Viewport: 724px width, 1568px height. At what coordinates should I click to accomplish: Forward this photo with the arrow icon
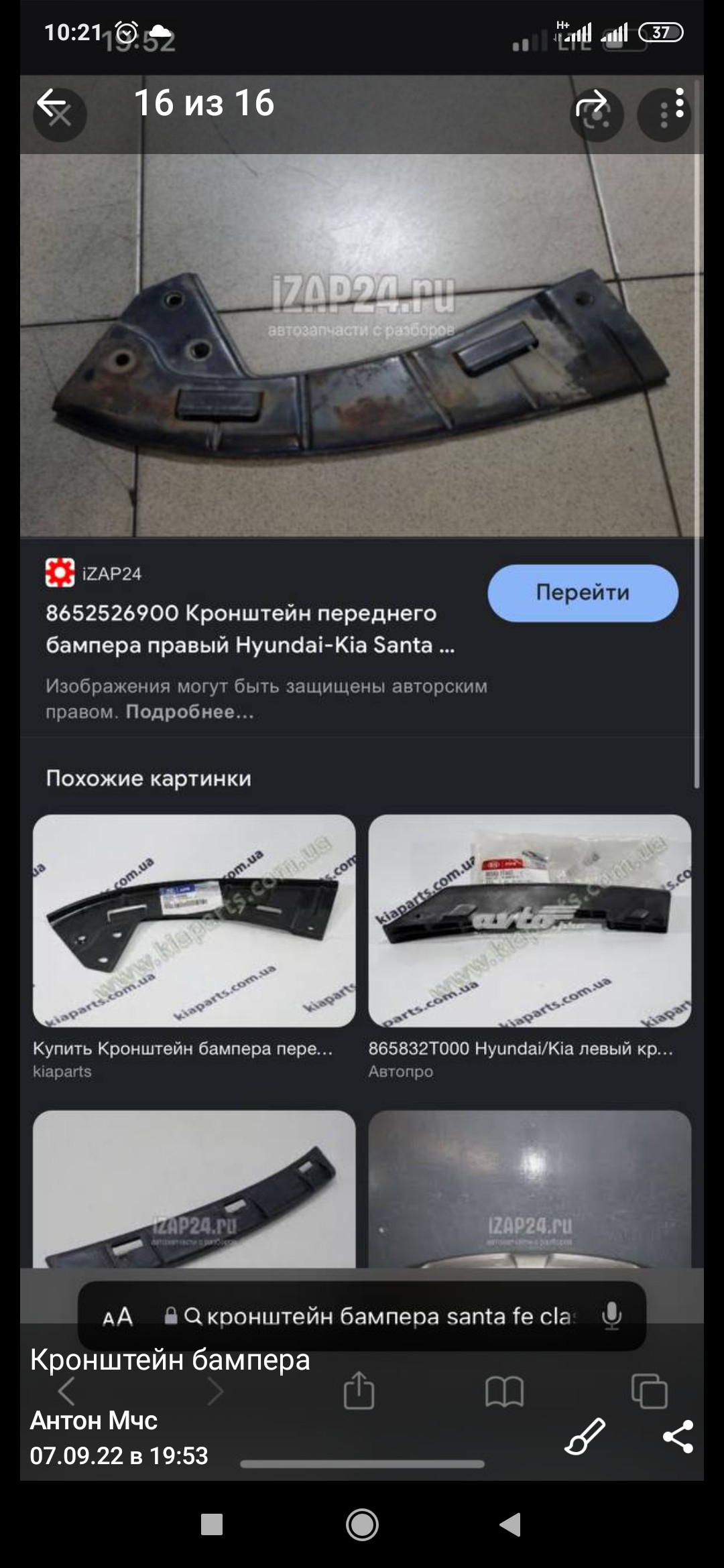pyautogui.click(x=591, y=104)
